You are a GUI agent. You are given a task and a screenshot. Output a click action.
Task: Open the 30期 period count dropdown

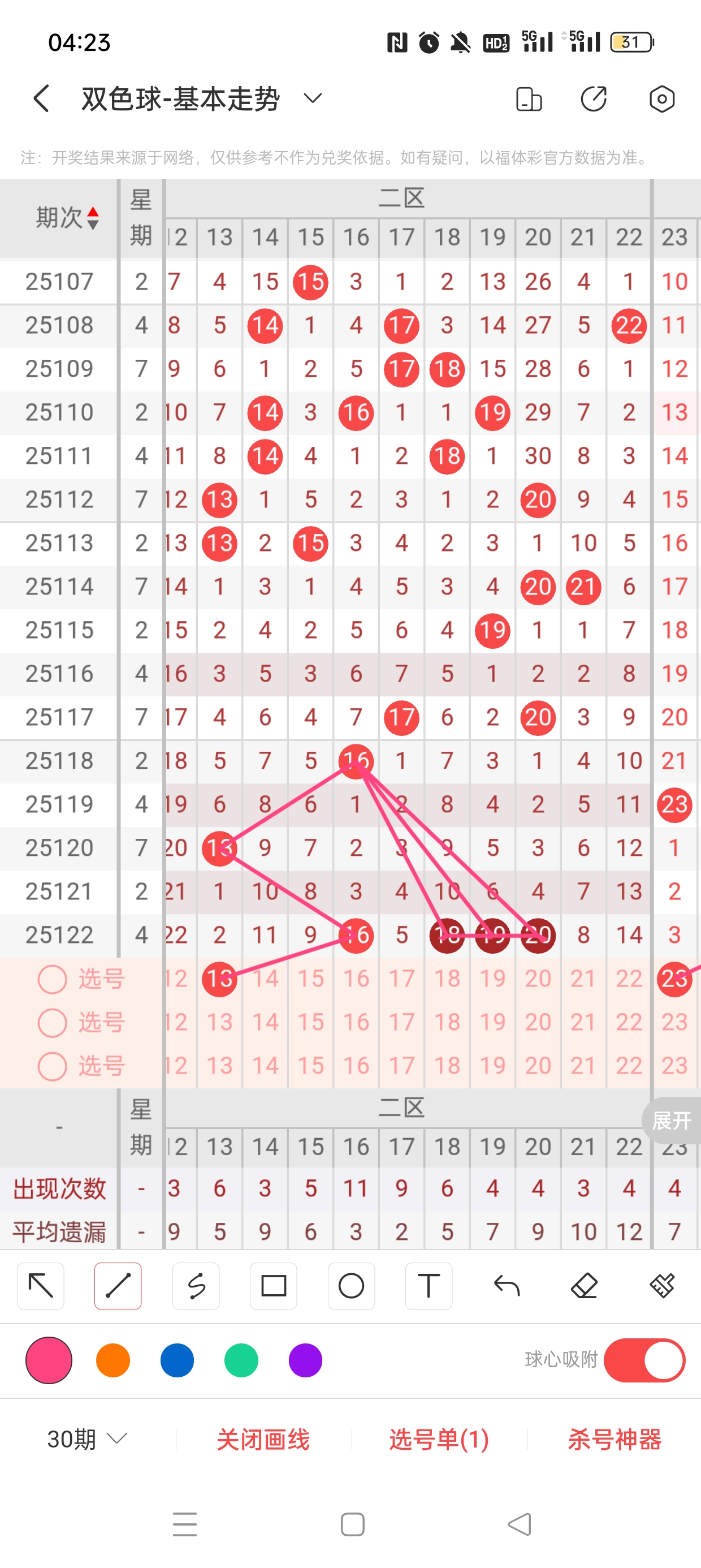point(87,1439)
